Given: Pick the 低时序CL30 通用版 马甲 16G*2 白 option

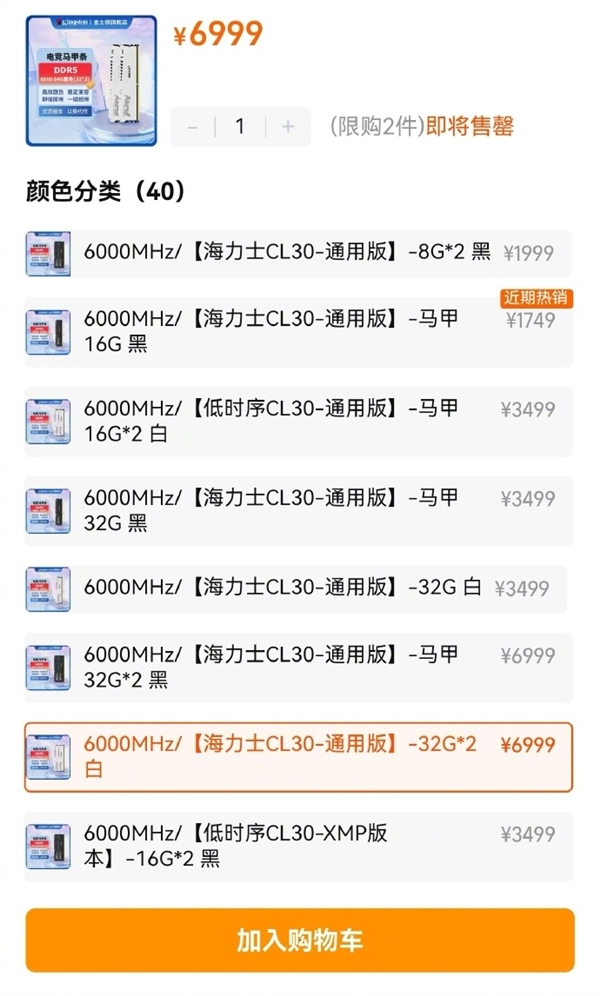Looking at the screenshot, I should pos(298,421).
